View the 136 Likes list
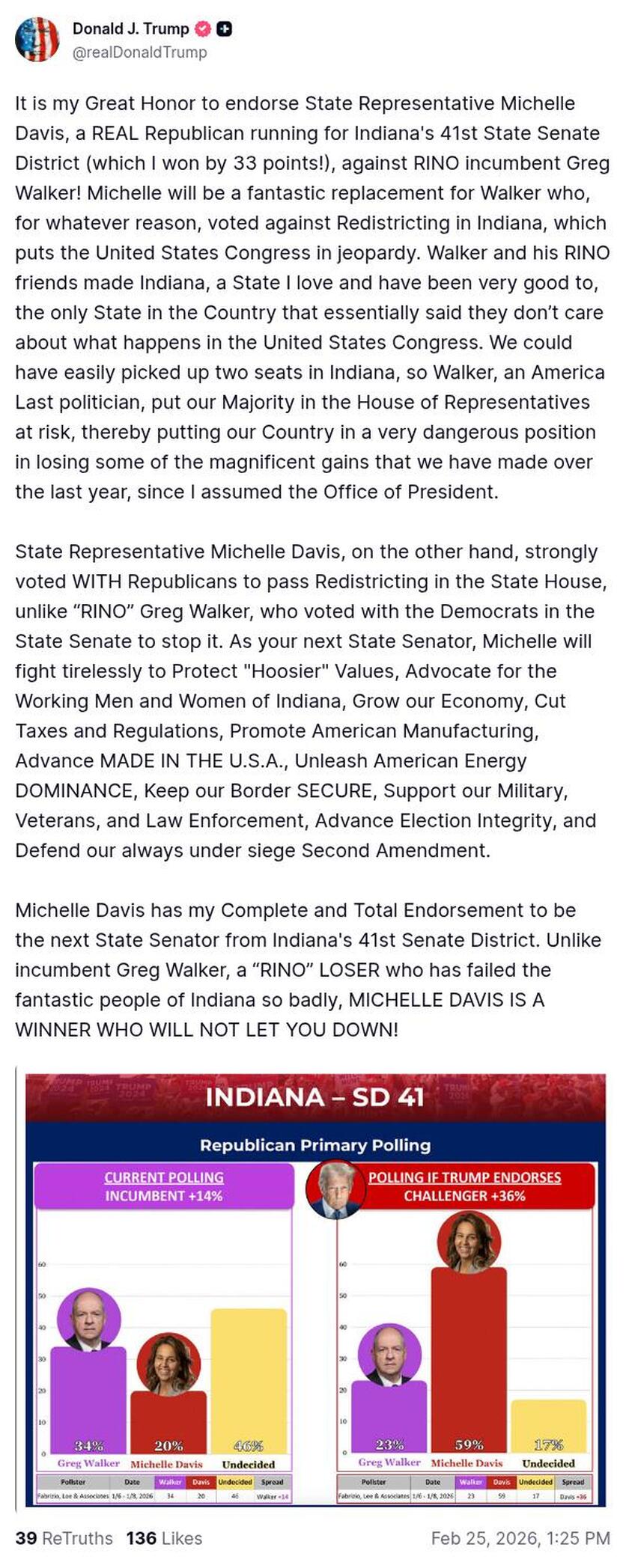The height and width of the screenshot is (1568, 629). click(164, 1538)
